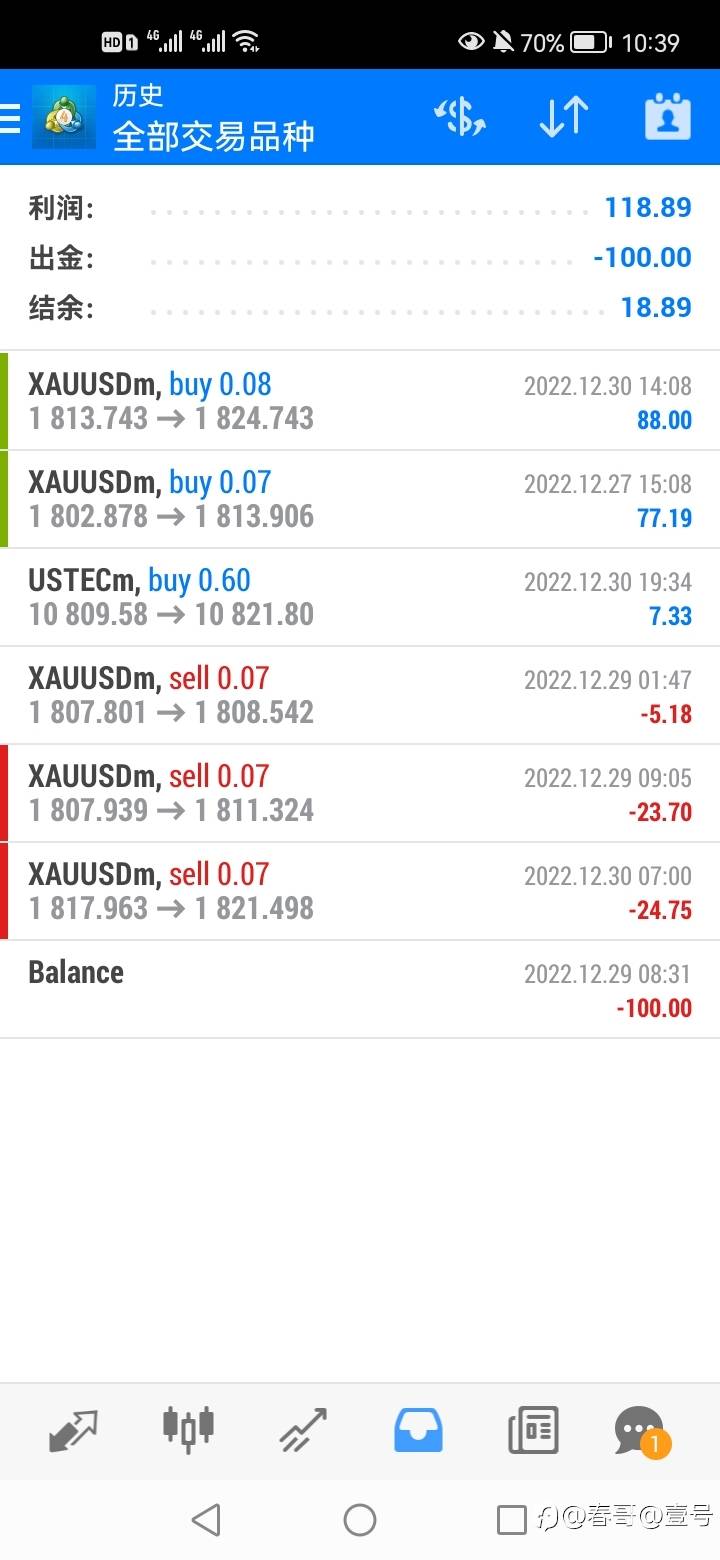
Task: Select the XAUUSDm sell trade losing -23.70
Action: [360, 793]
